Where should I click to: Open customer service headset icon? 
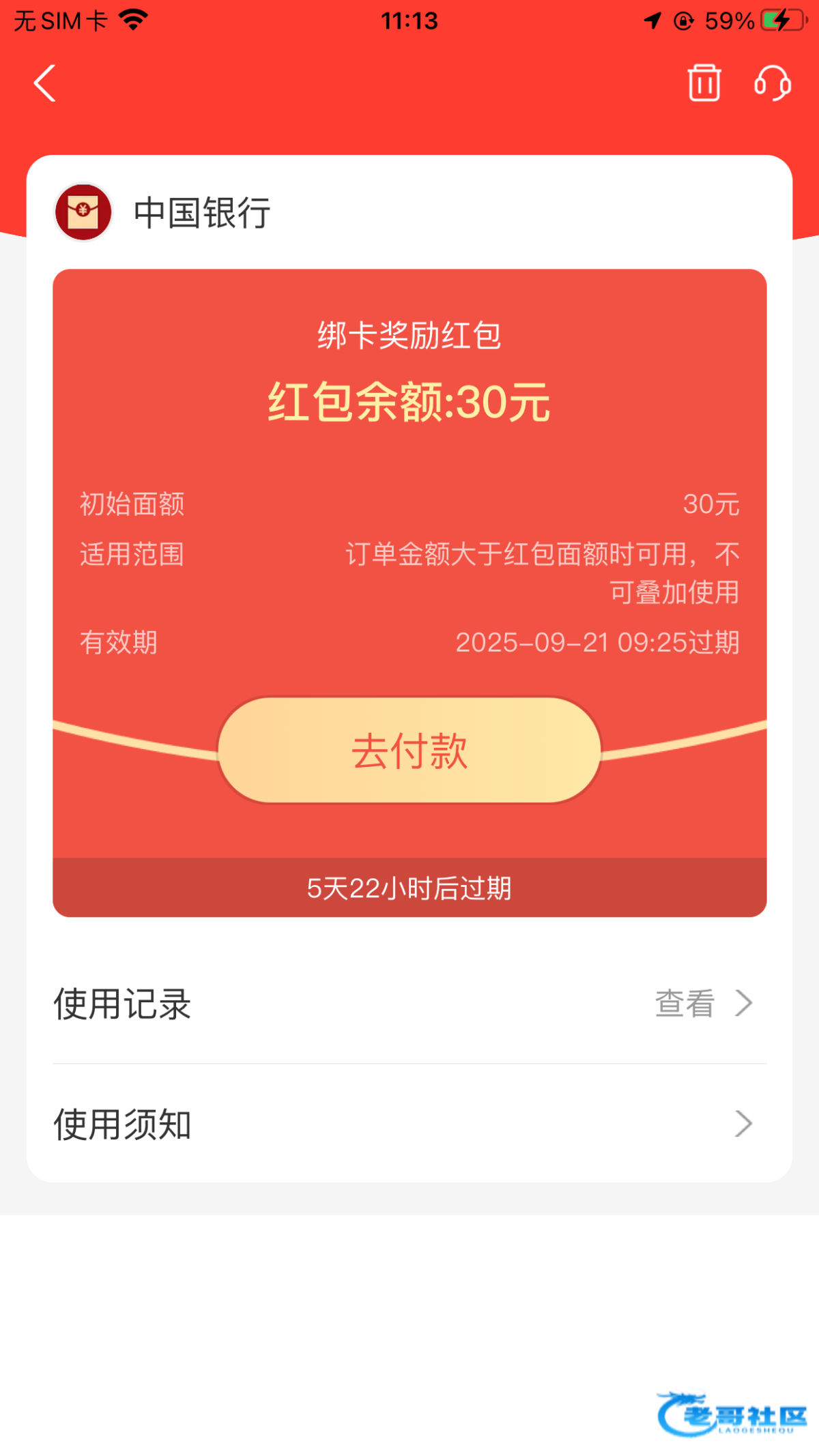773,83
